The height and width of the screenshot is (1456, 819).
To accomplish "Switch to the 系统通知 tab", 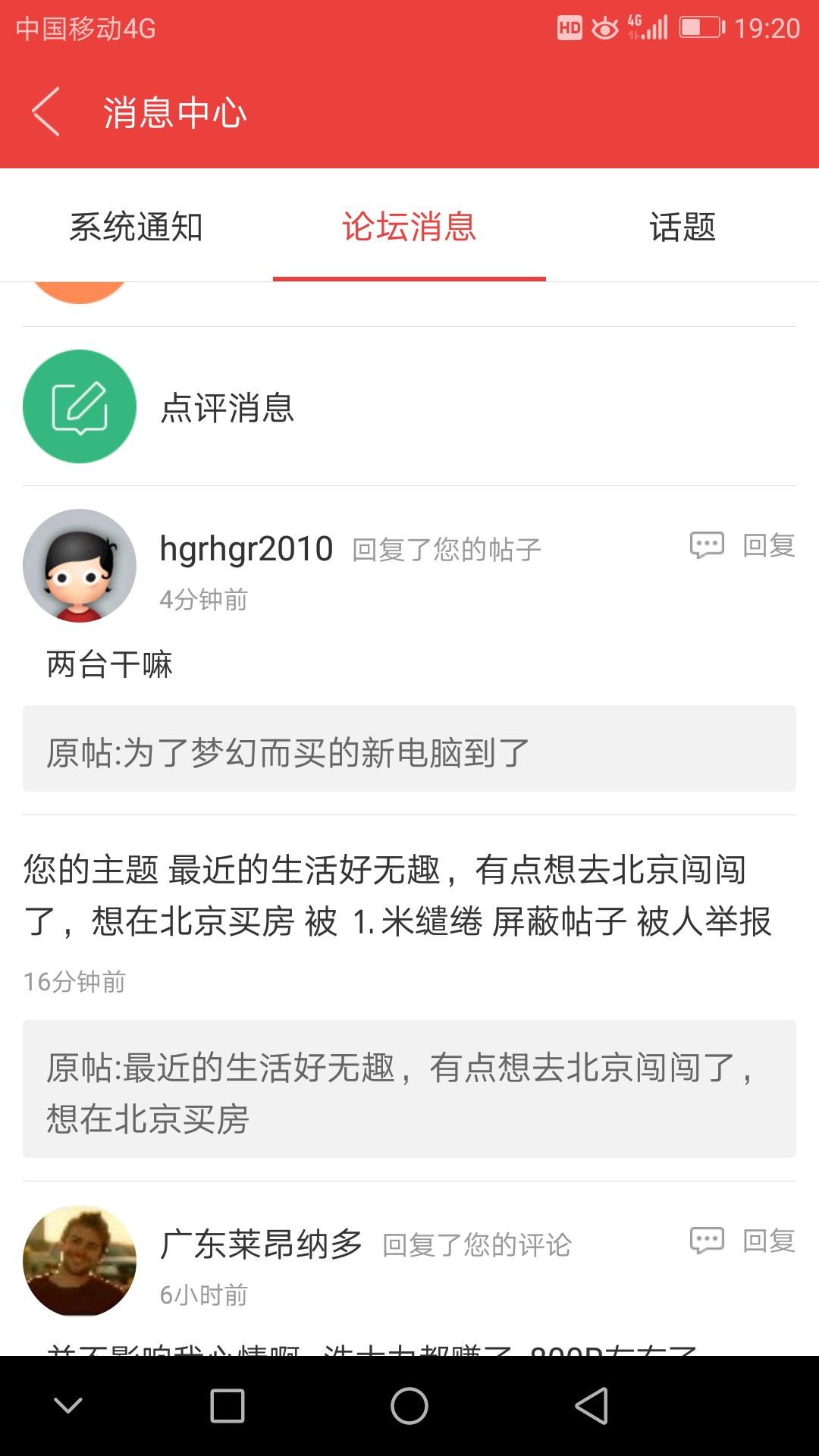I will tap(136, 227).
